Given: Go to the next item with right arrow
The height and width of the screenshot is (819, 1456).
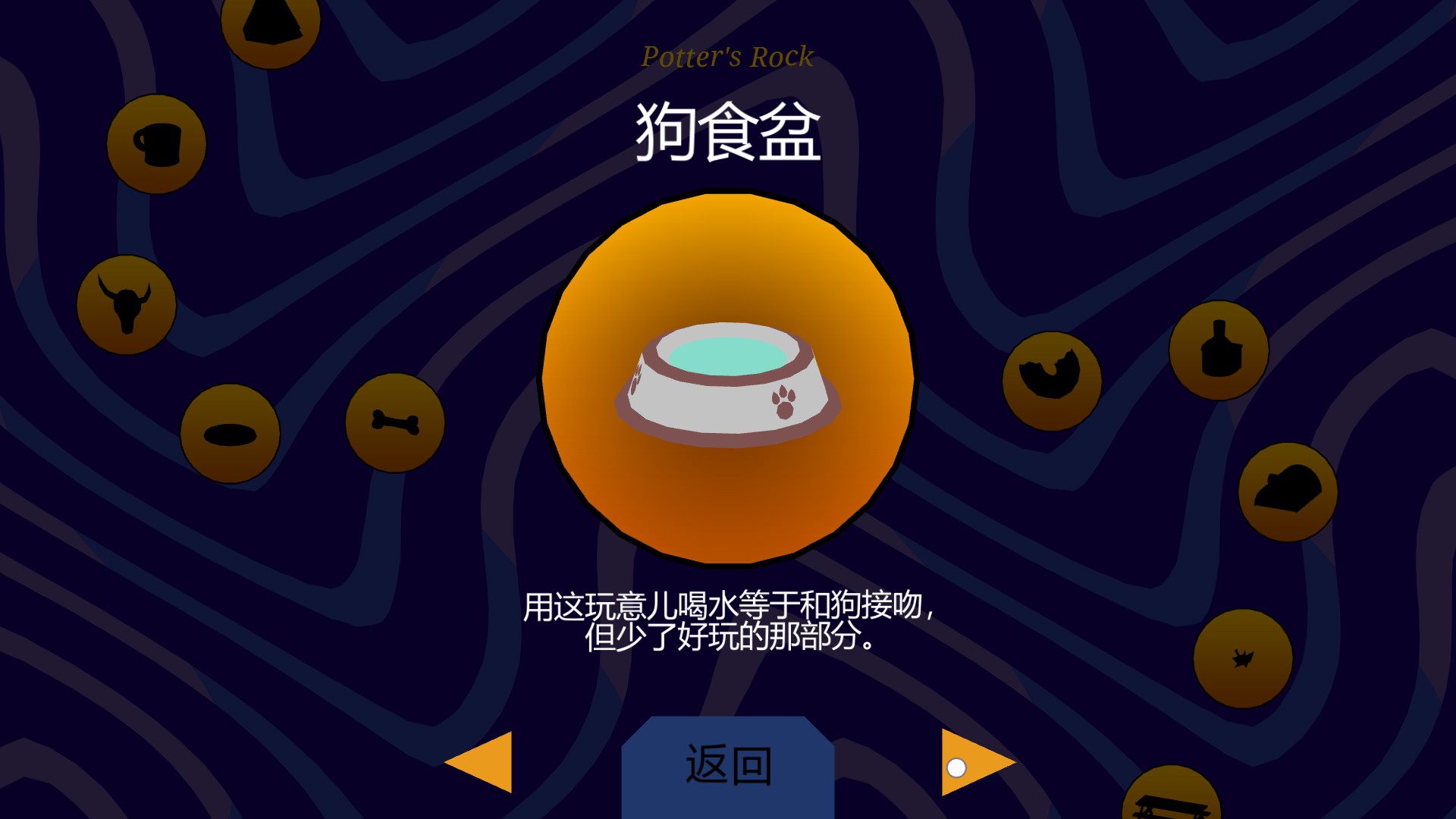Looking at the screenshot, I should click(974, 762).
